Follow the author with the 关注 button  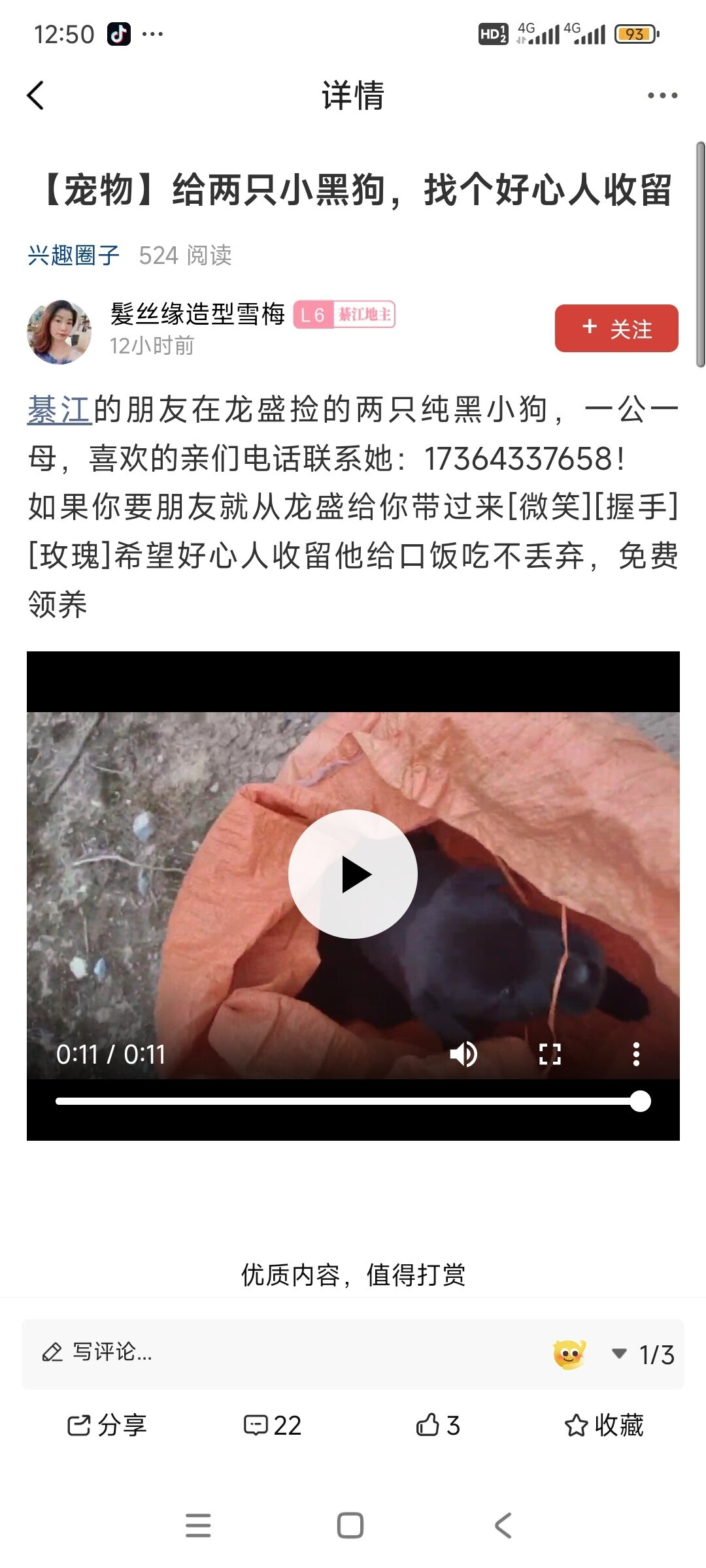pyautogui.click(x=616, y=329)
